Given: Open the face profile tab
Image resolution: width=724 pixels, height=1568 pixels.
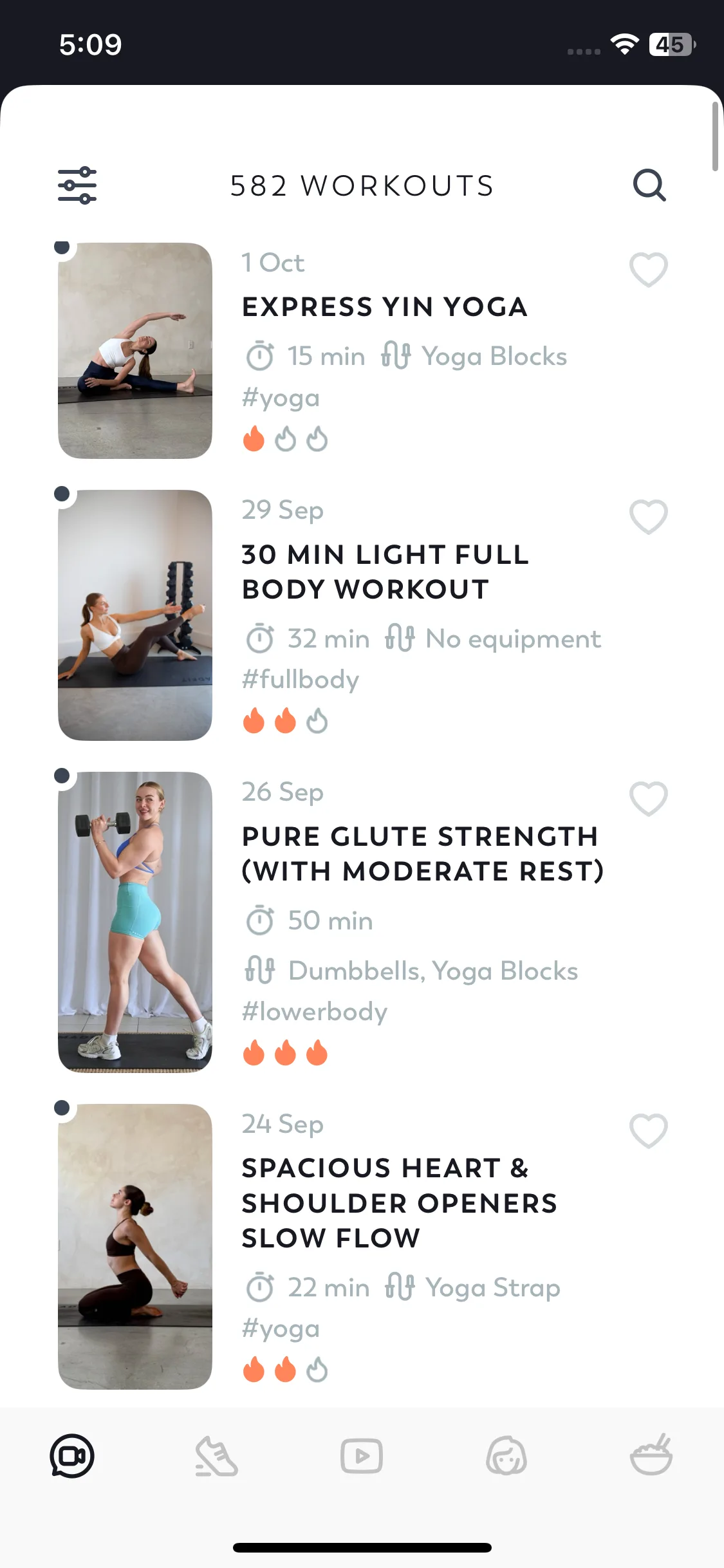Looking at the screenshot, I should point(506,1456).
